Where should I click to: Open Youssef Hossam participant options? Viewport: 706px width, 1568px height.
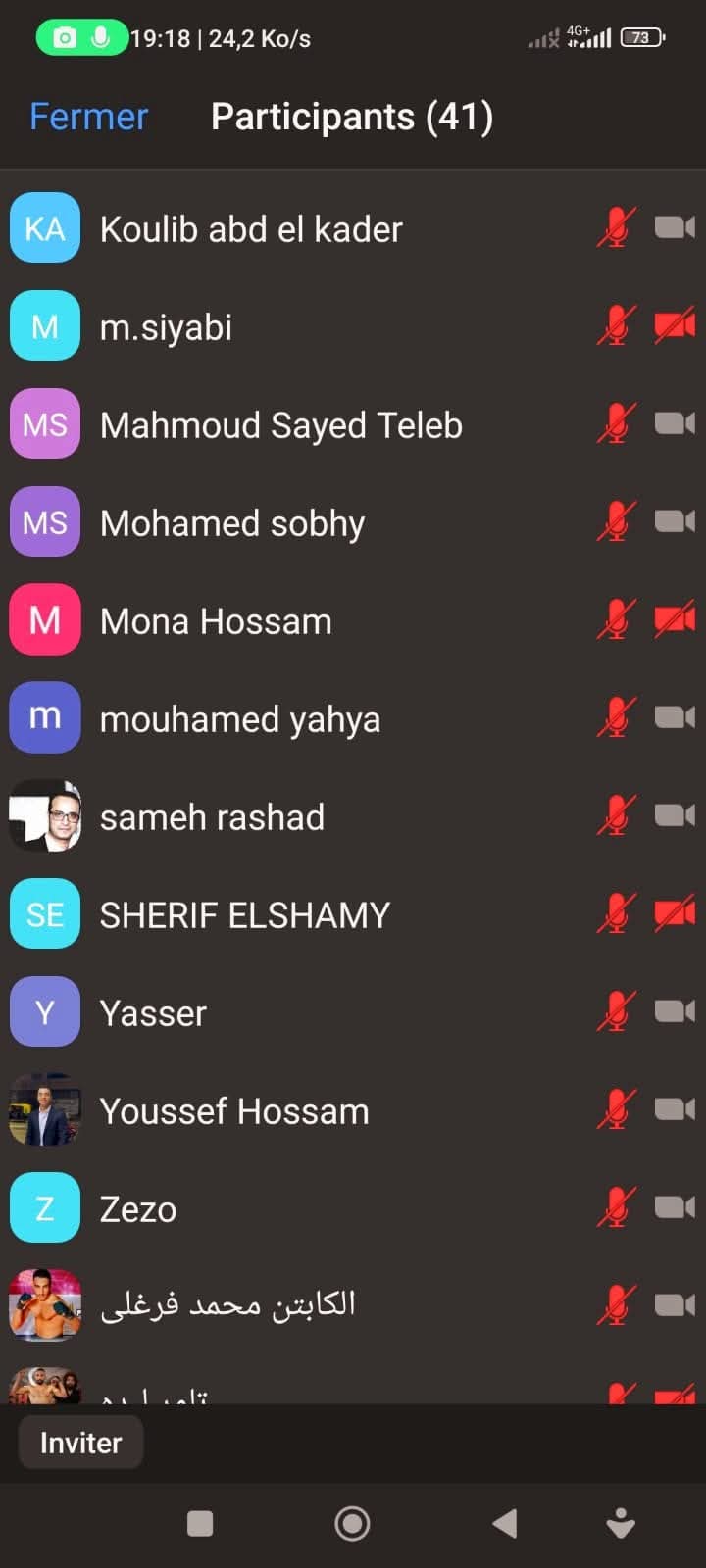point(234,1111)
